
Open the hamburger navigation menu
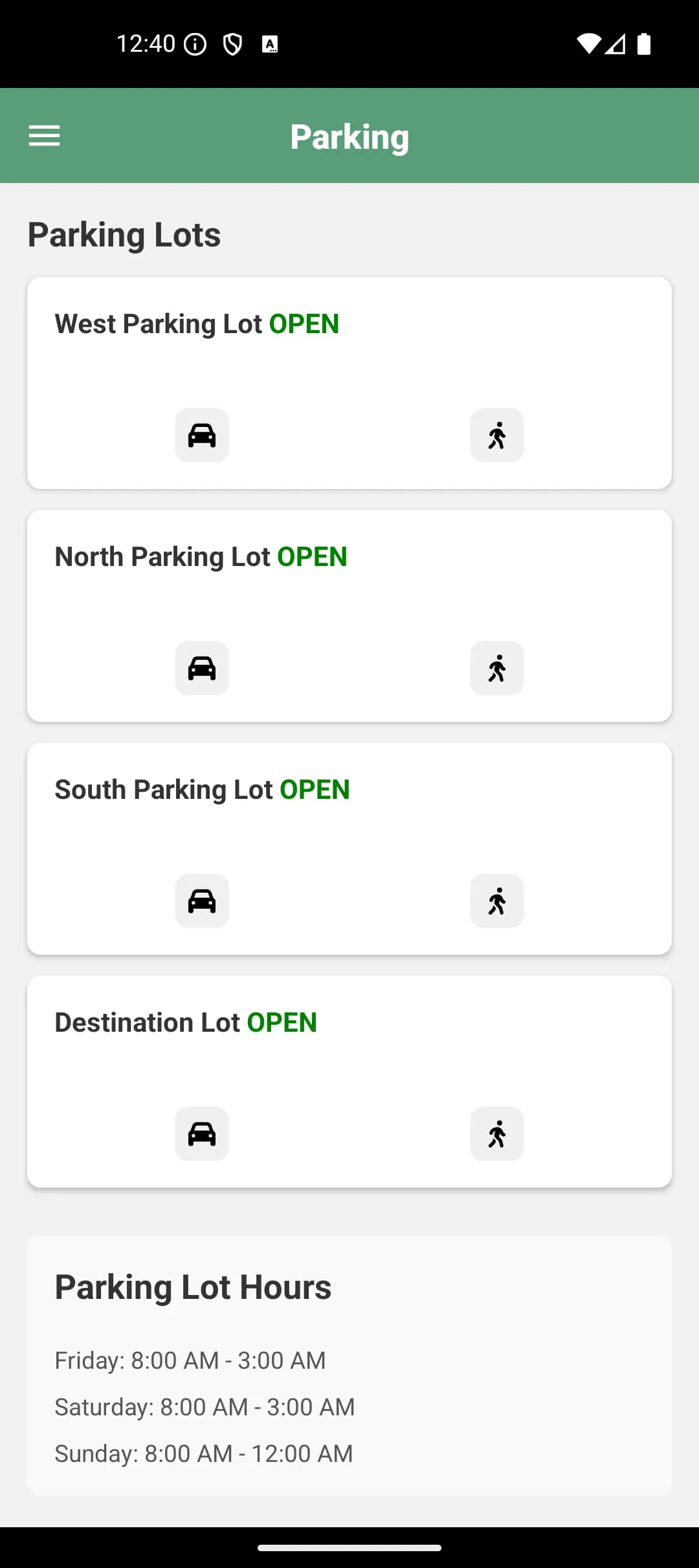(44, 136)
